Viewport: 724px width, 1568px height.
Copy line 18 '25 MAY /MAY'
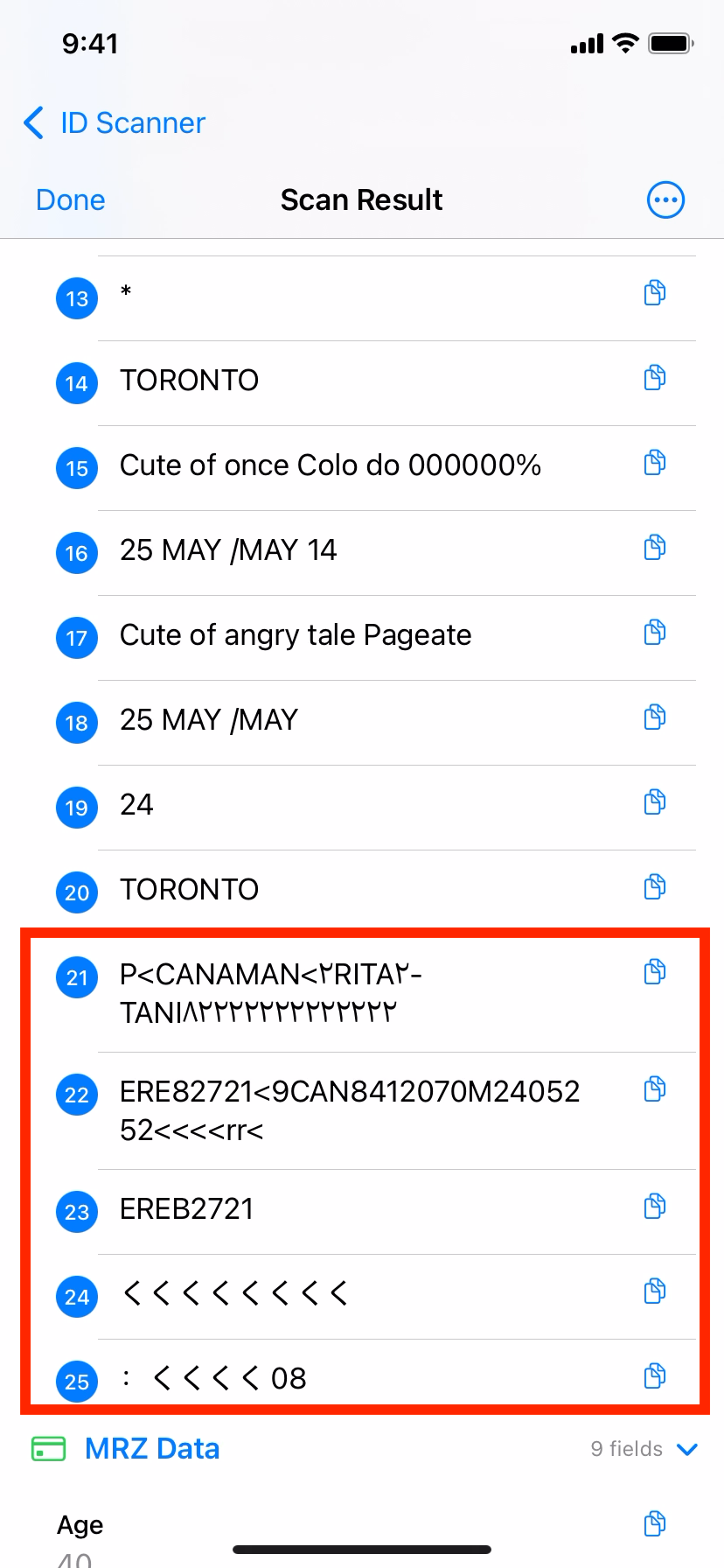[655, 717]
